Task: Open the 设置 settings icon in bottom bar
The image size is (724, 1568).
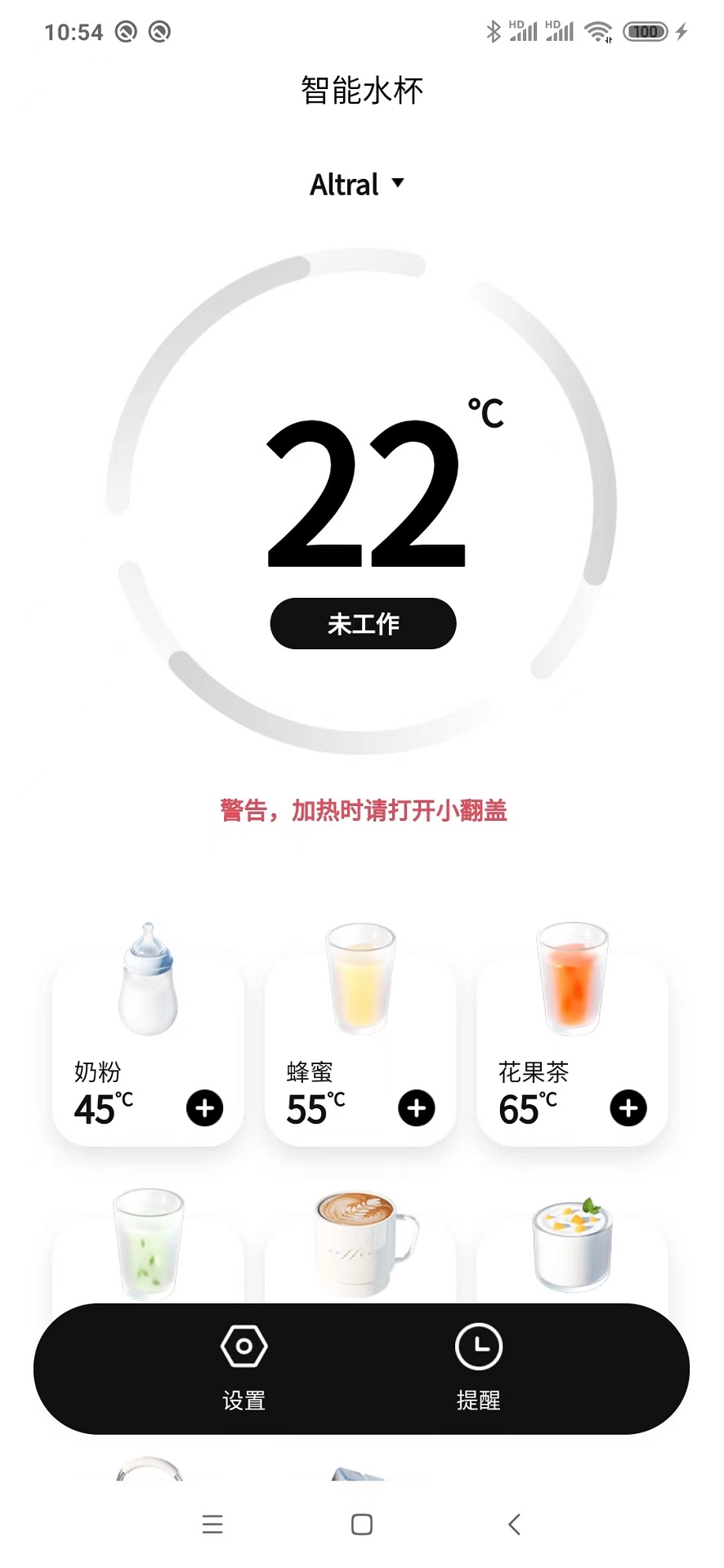Action: click(x=243, y=1346)
